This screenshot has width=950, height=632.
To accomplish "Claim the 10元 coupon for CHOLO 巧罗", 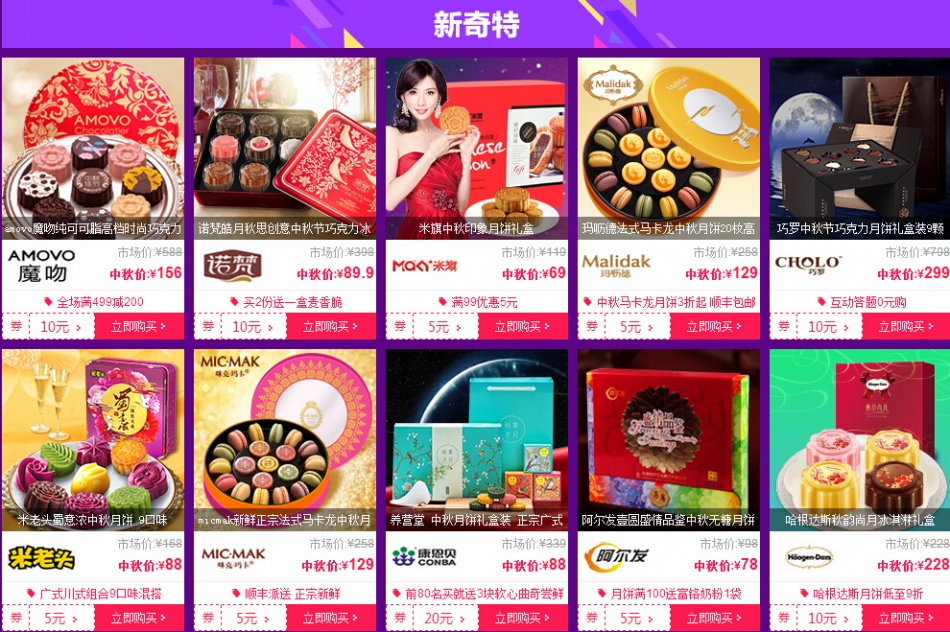I will [823, 326].
